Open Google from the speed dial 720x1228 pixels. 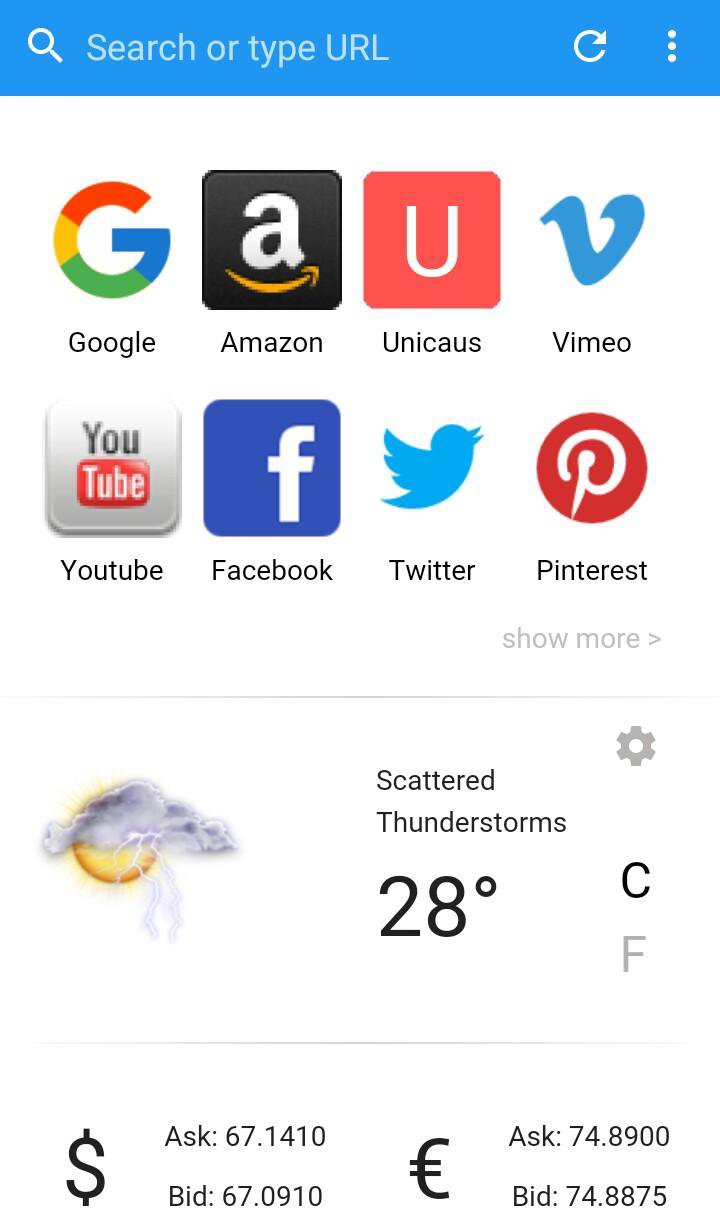coord(112,238)
